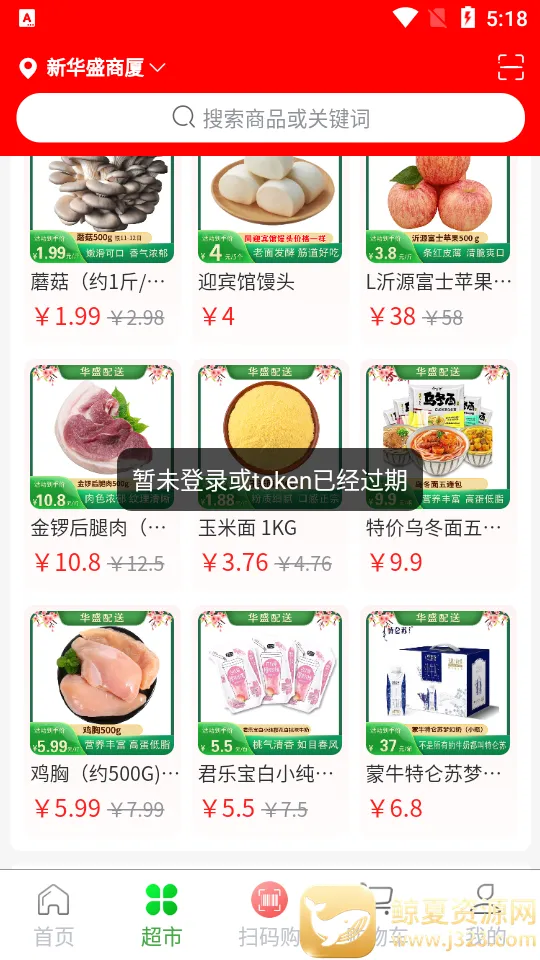
Task: Open the L沂源富士苹果 item
Action: pos(438,247)
